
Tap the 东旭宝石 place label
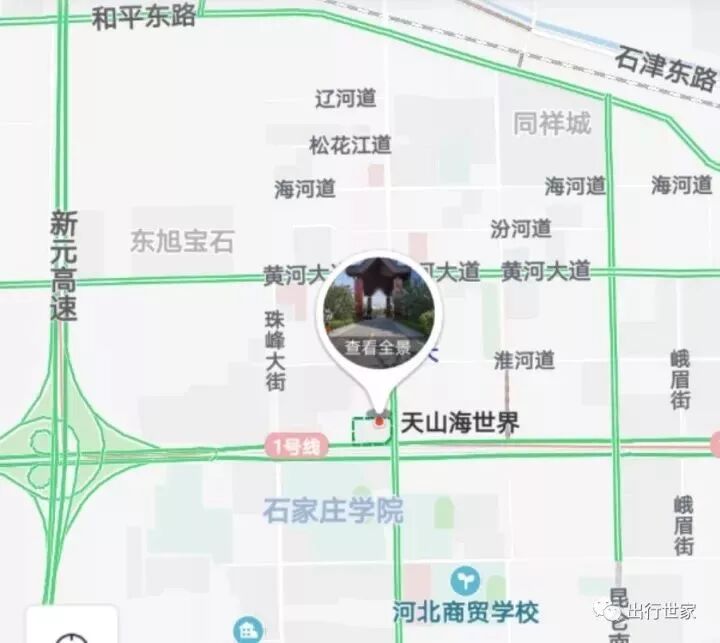tap(182, 241)
